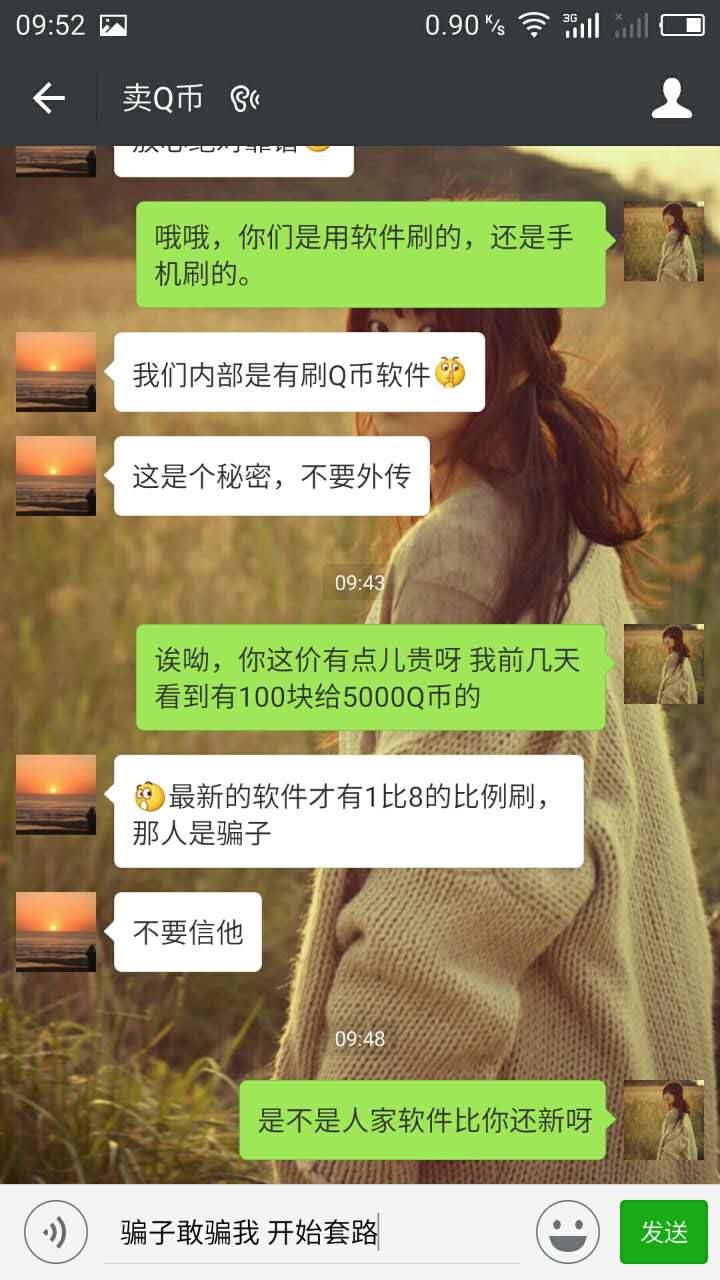
Task: Switch to voice message input
Action: point(56,1232)
